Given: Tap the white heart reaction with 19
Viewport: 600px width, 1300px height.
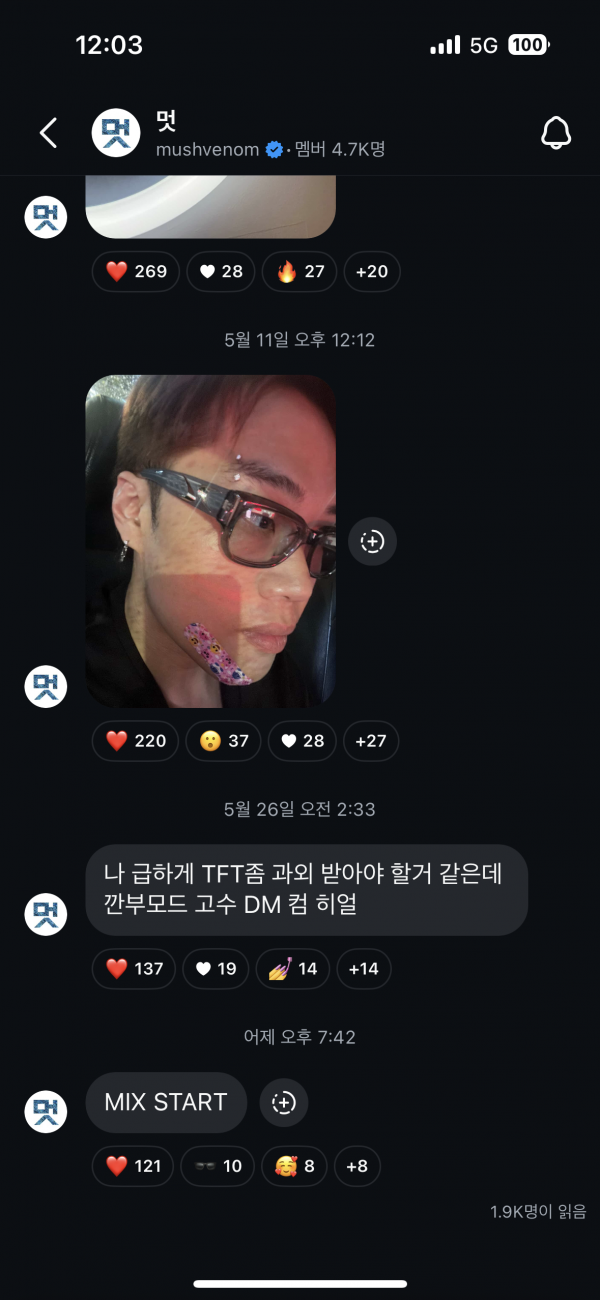Looking at the screenshot, I should coord(216,969).
